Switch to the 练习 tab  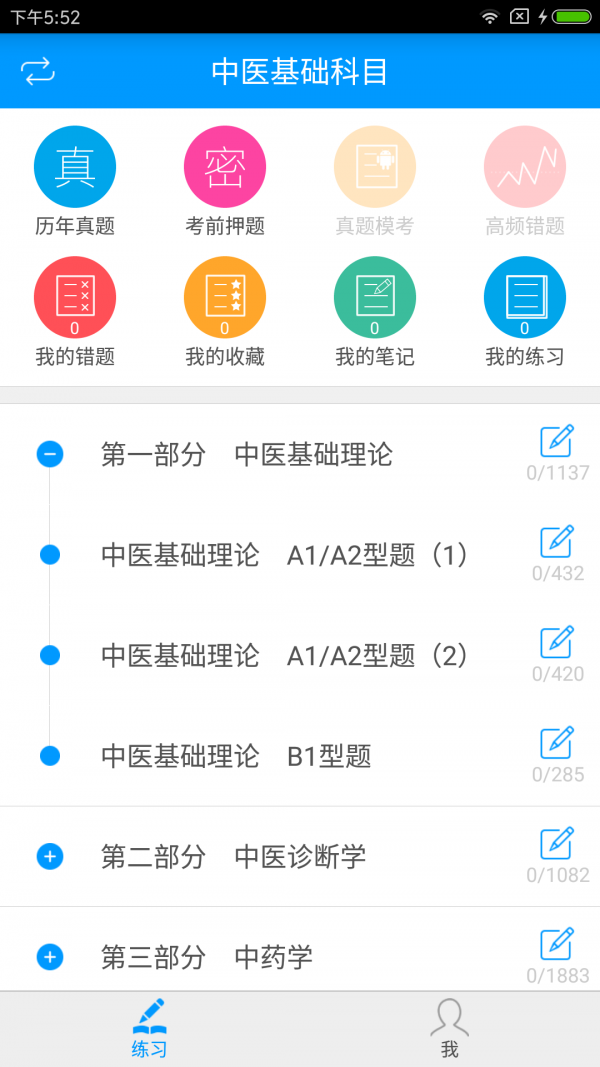coord(149,1029)
